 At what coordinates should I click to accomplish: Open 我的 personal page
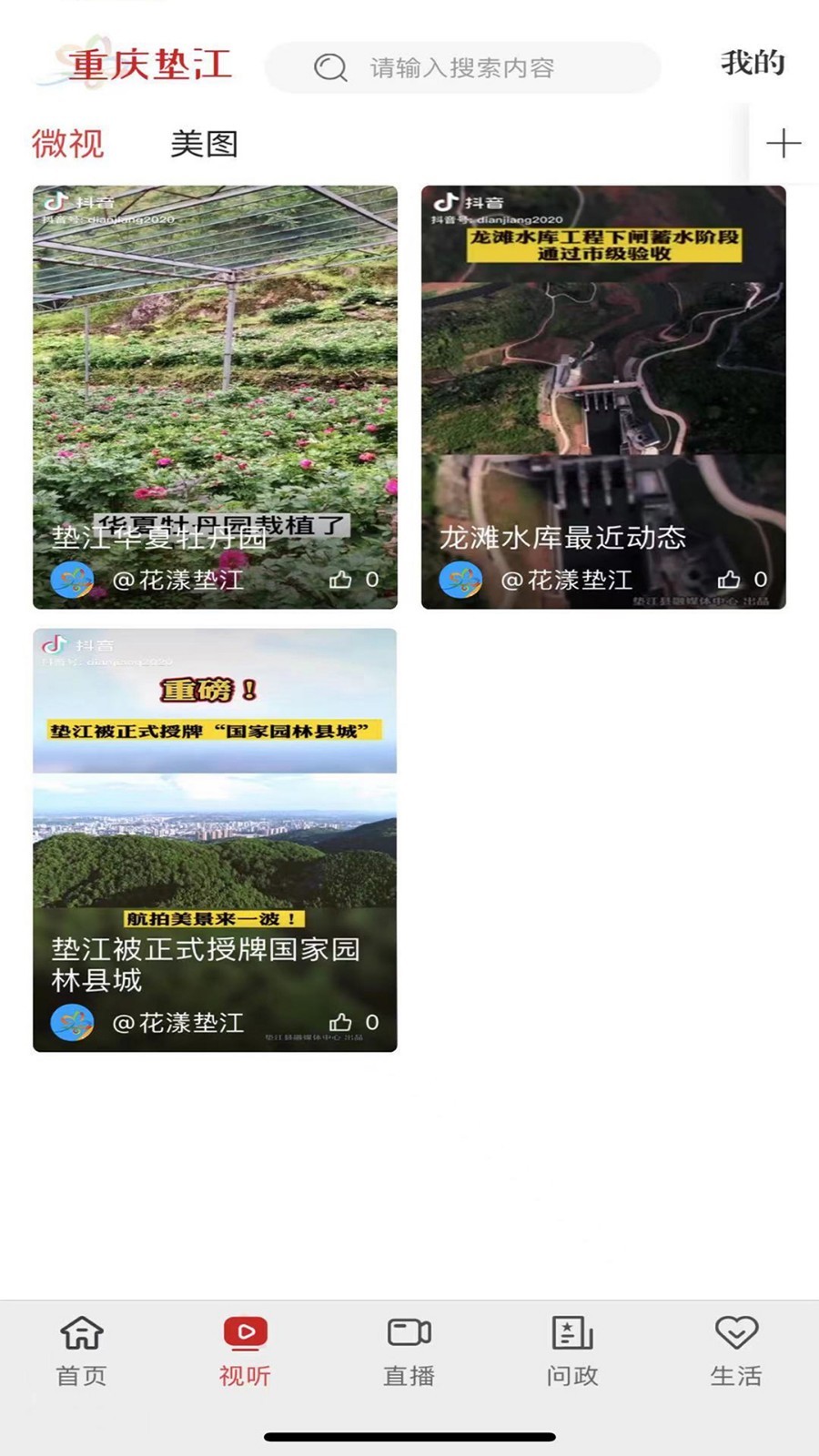[x=753, y=65]
